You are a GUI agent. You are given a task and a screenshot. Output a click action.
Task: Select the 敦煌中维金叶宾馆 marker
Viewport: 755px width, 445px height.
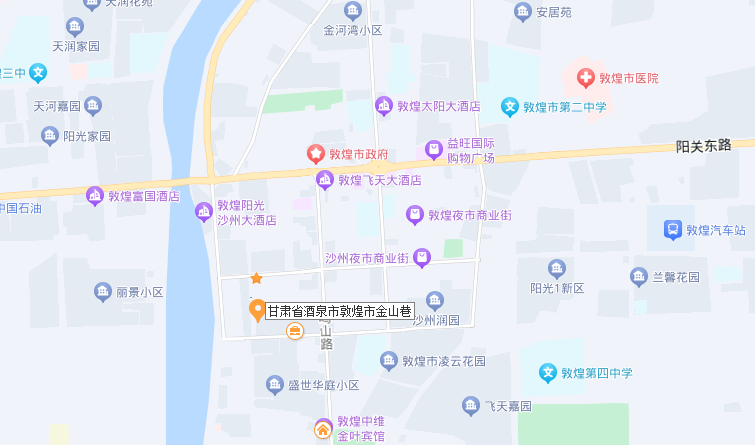pos(323,429)
